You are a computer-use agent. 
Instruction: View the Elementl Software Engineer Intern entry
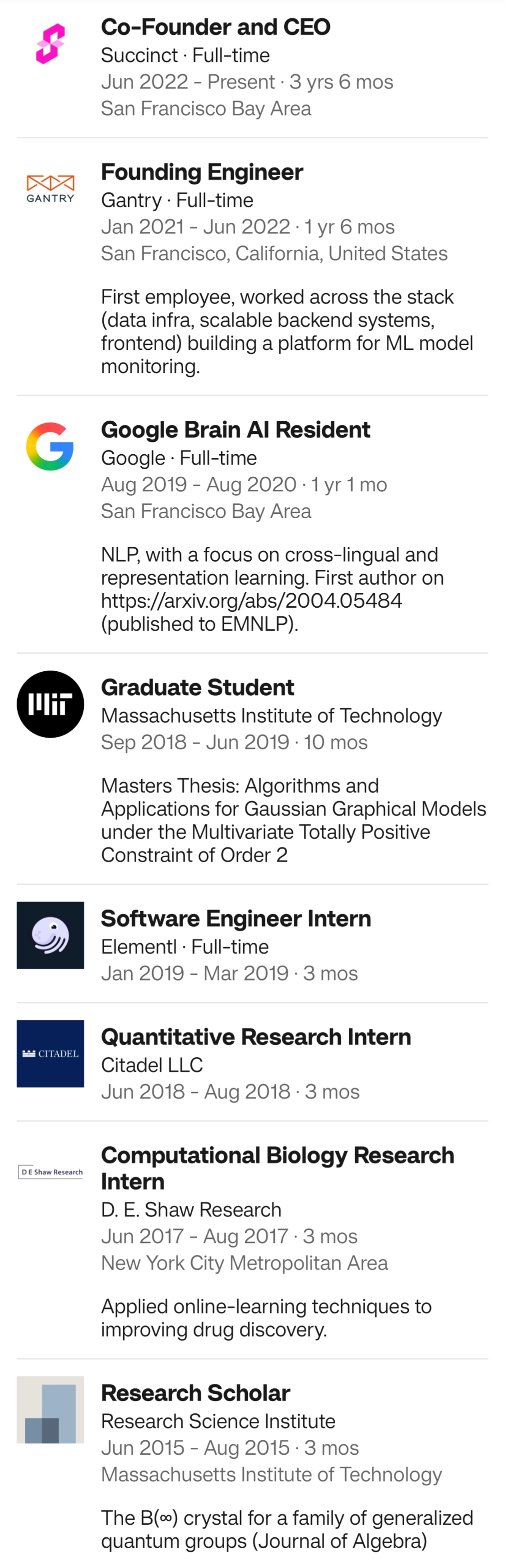pyautogui.click(x=236, y=918)
